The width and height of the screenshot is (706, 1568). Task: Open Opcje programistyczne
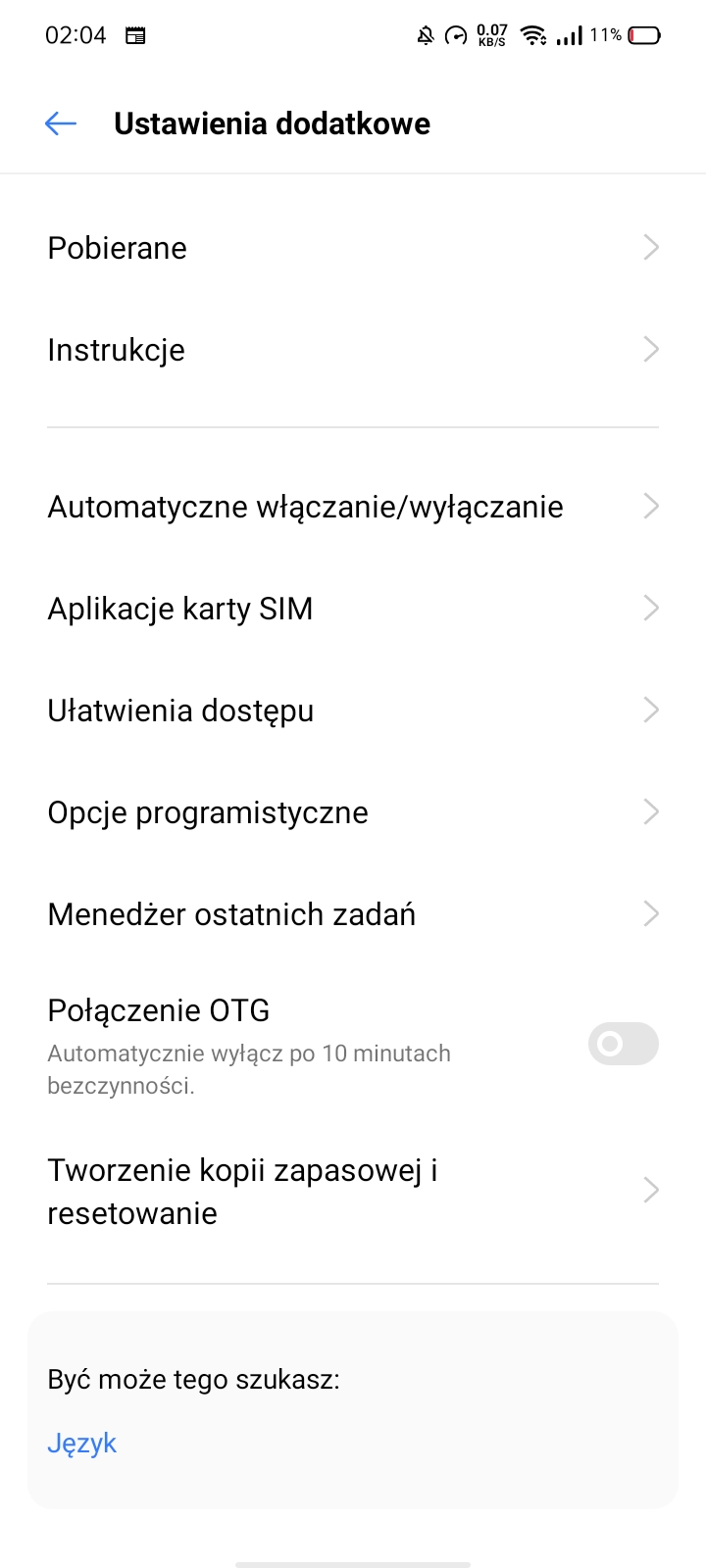point(353,812)
